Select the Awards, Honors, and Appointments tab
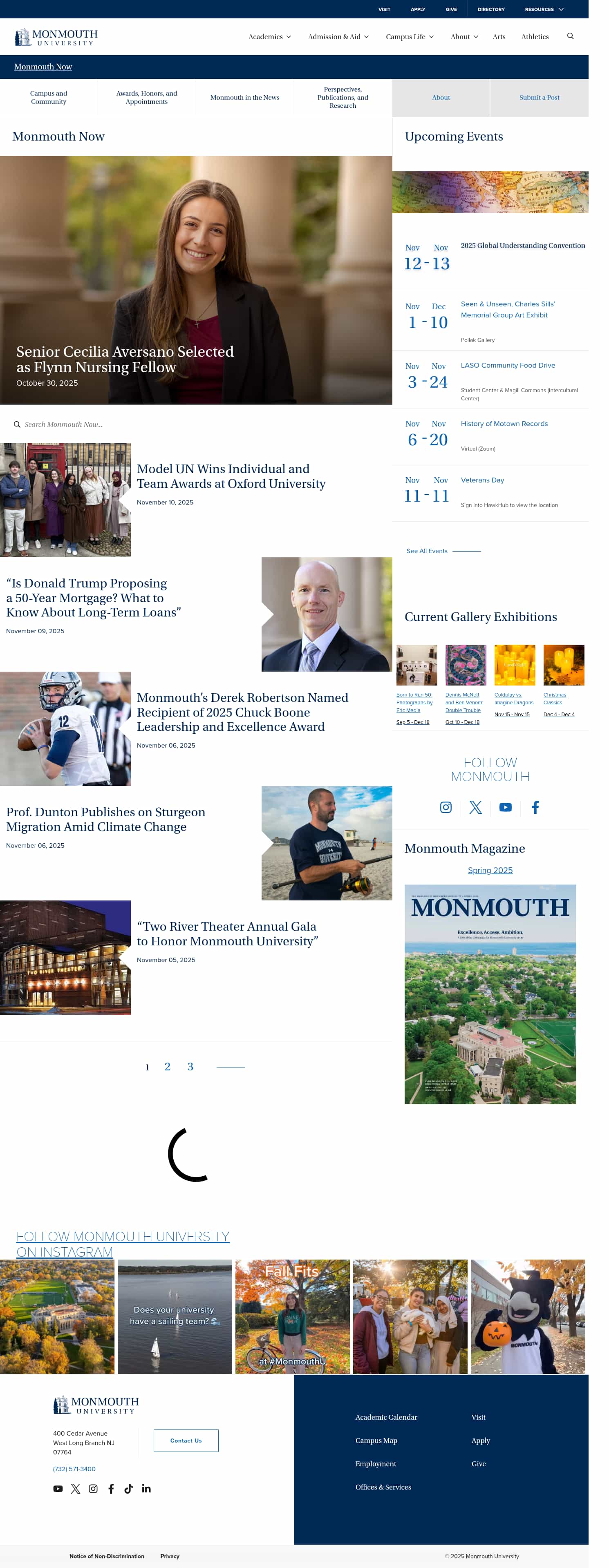 pos(146,97)
